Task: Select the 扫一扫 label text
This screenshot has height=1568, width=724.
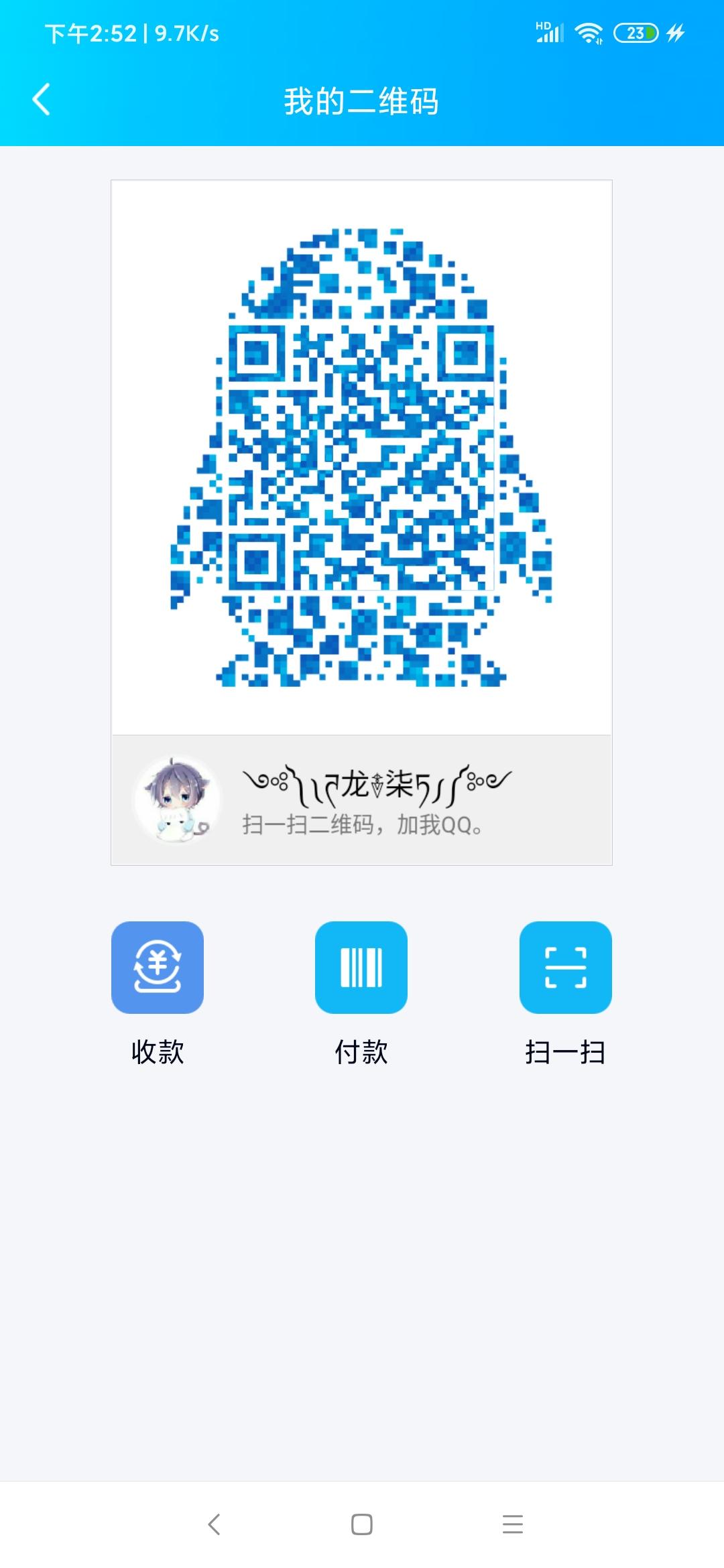Action: 565,1052
